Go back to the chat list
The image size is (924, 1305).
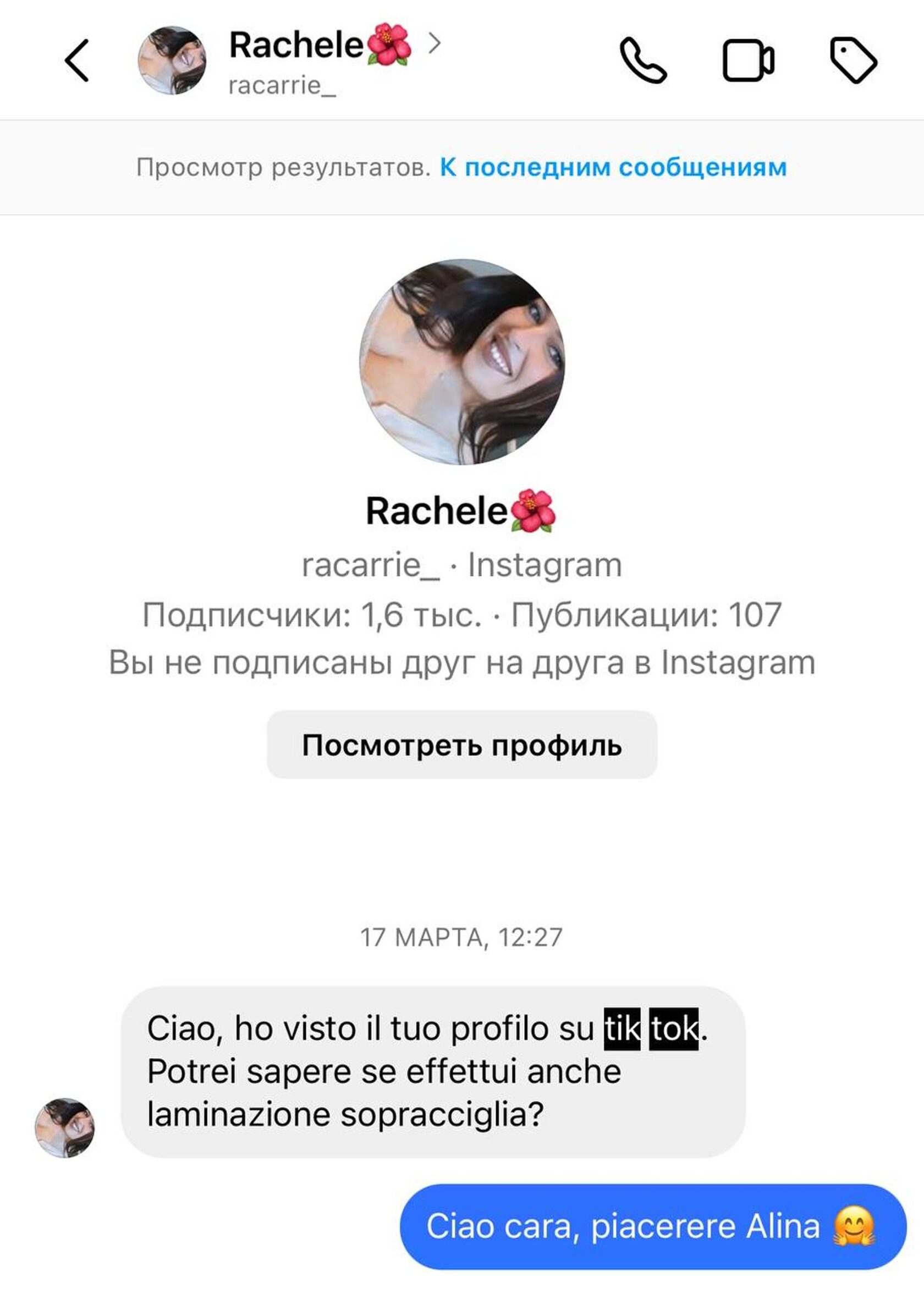pos(77,60)
